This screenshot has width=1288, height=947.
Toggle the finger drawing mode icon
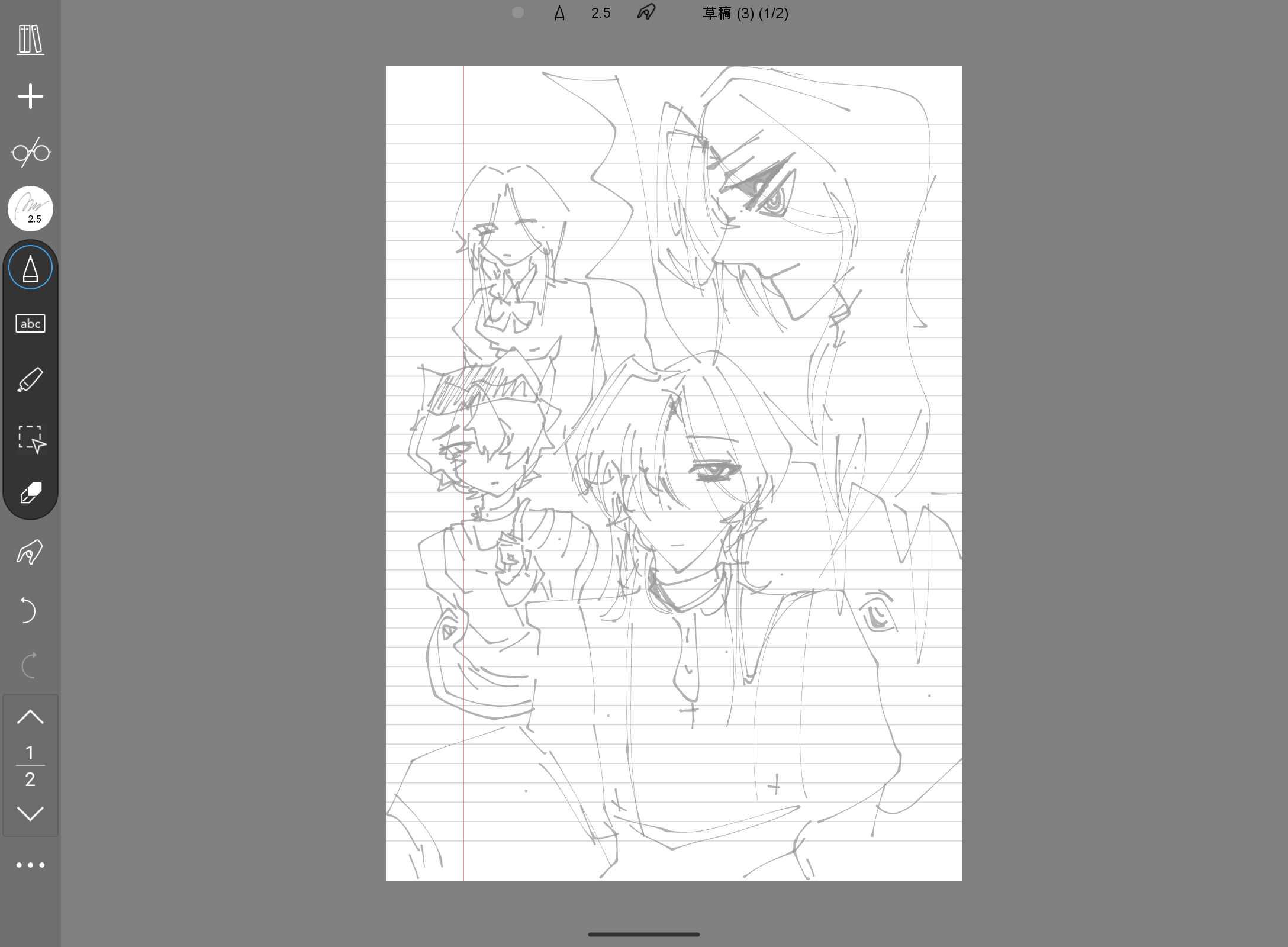30,553
